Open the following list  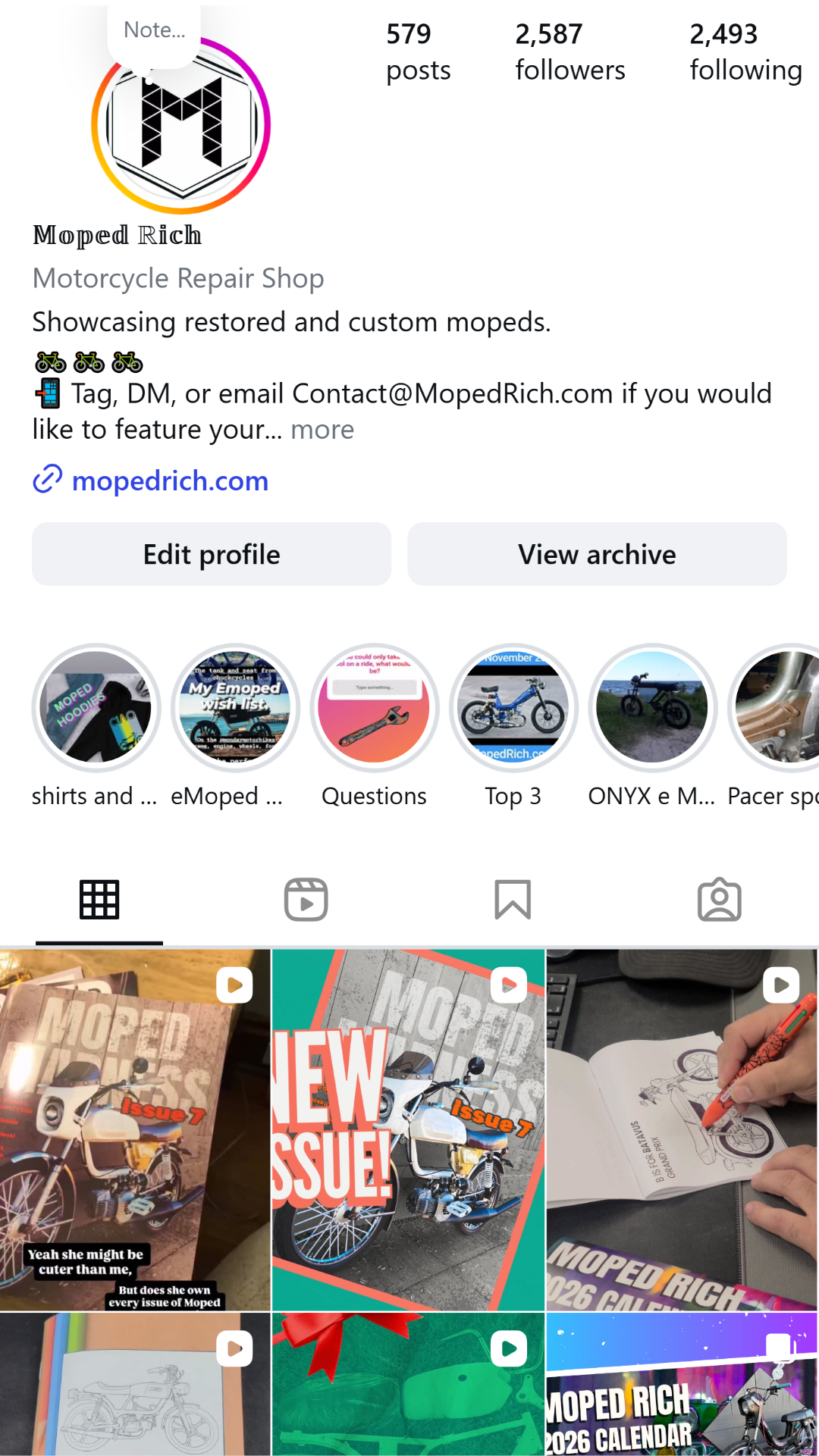coord(745,52)
